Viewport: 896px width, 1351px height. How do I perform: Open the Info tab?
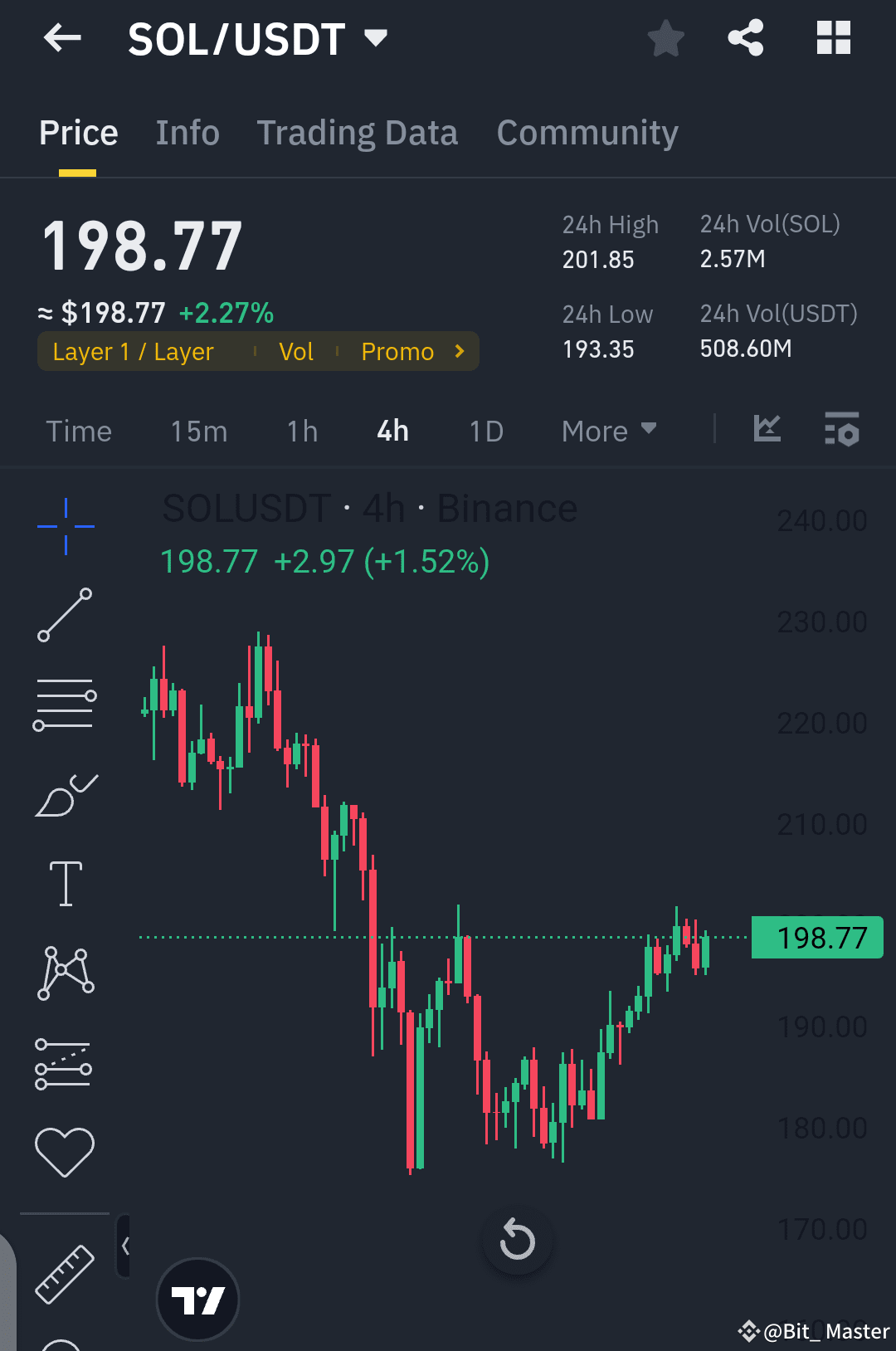click(187, 133)
